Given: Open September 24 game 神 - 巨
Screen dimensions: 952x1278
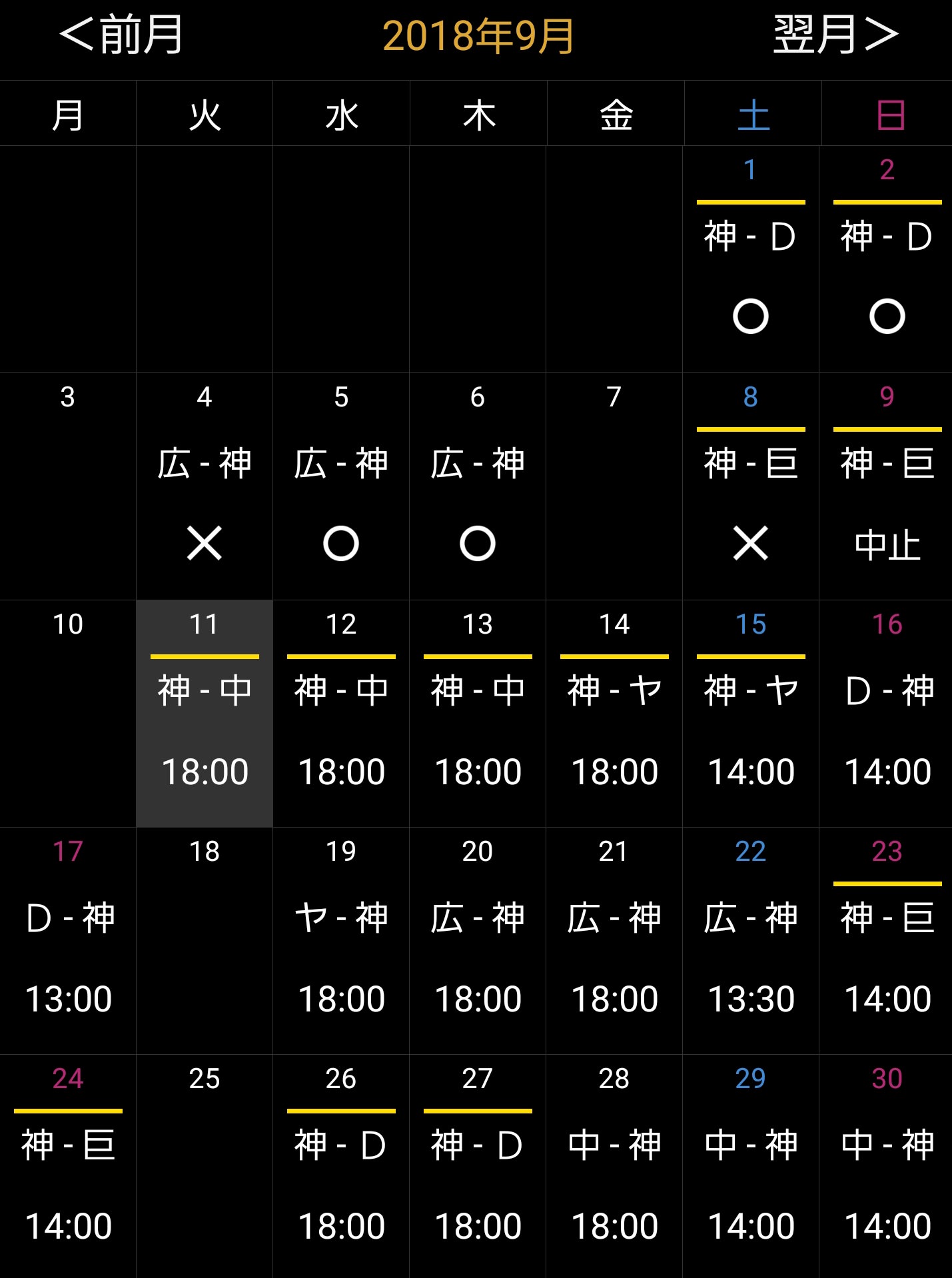Looking at the screenshot, I should click(x=68, y=1167).
